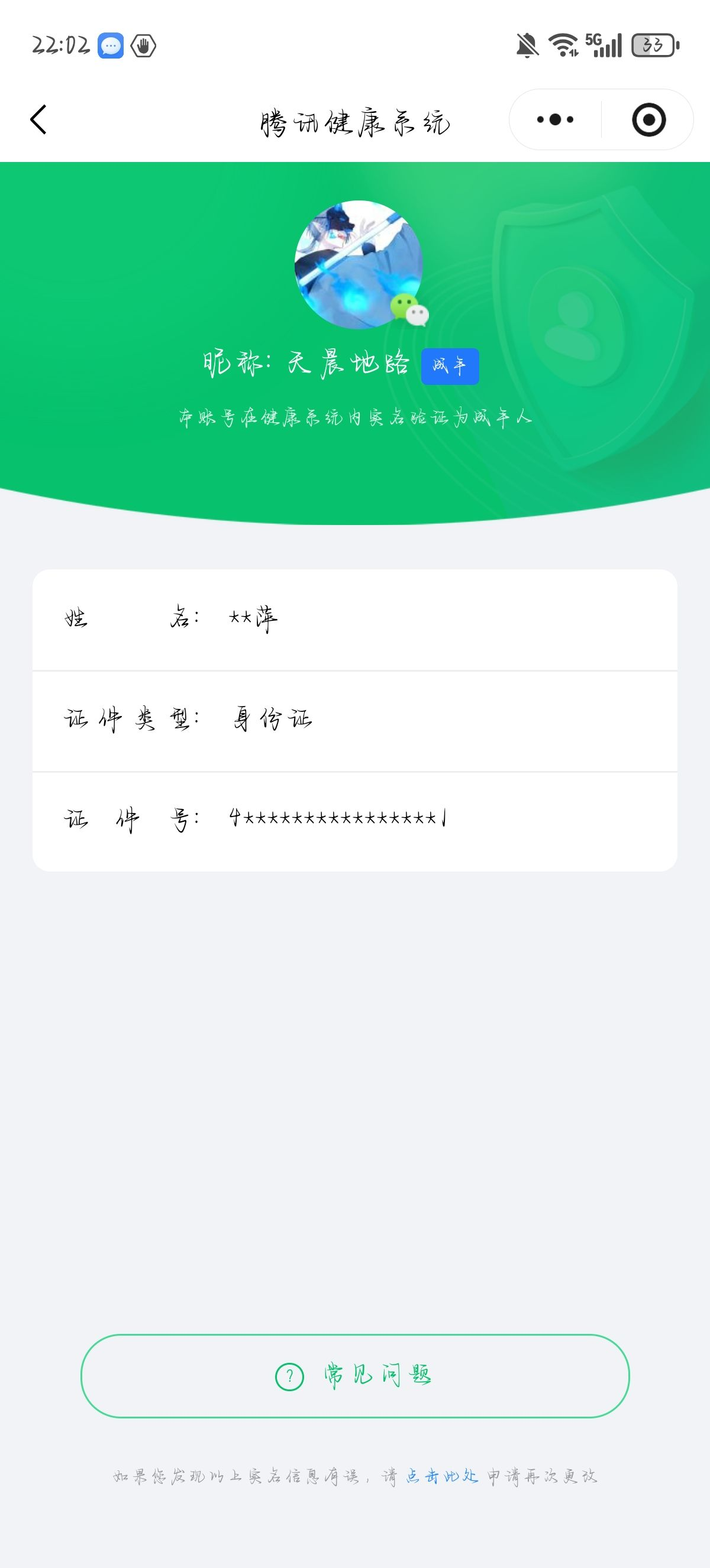Tap the muted notification bell icon
Screen dimensions: 710x1568
tap(525, 44)
